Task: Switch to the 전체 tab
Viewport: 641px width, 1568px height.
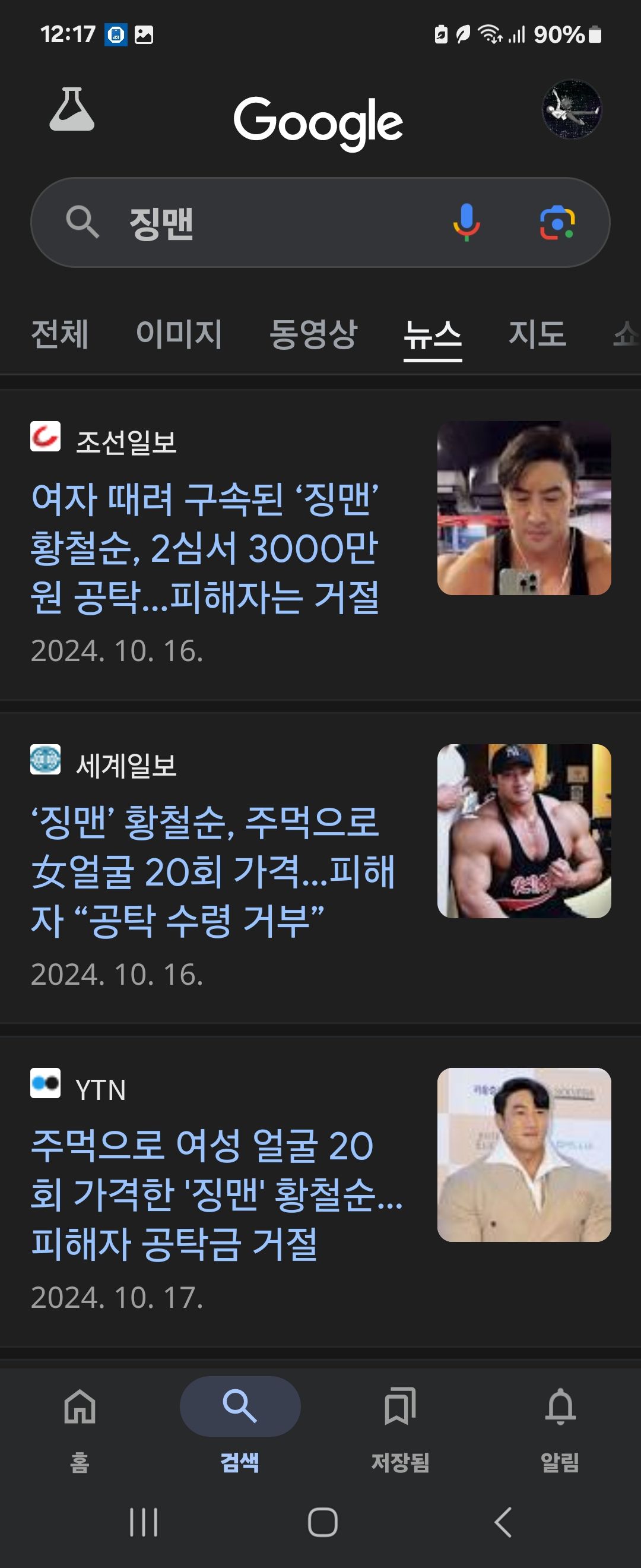Action: (59, 334)
